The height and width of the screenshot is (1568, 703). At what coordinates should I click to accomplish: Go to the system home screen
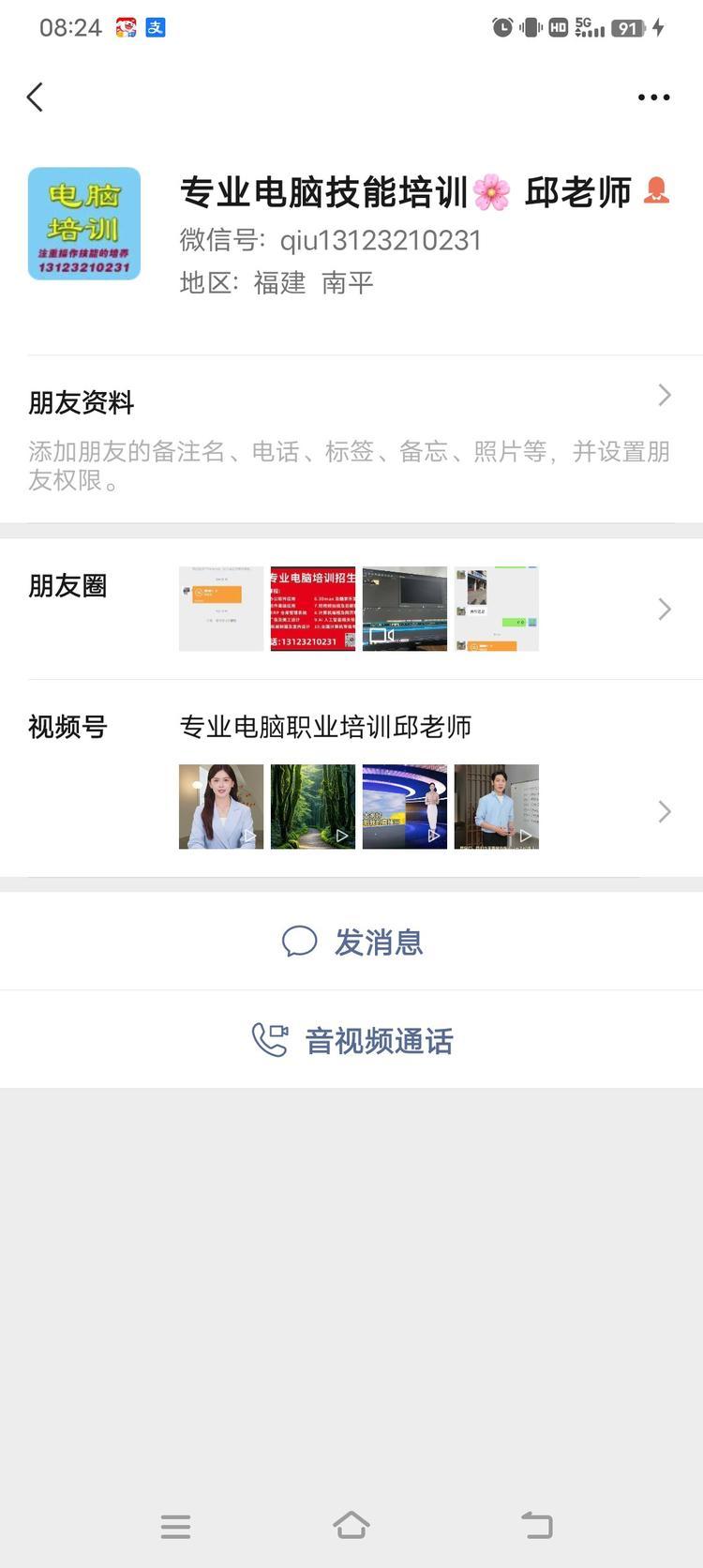point(351,1525)
